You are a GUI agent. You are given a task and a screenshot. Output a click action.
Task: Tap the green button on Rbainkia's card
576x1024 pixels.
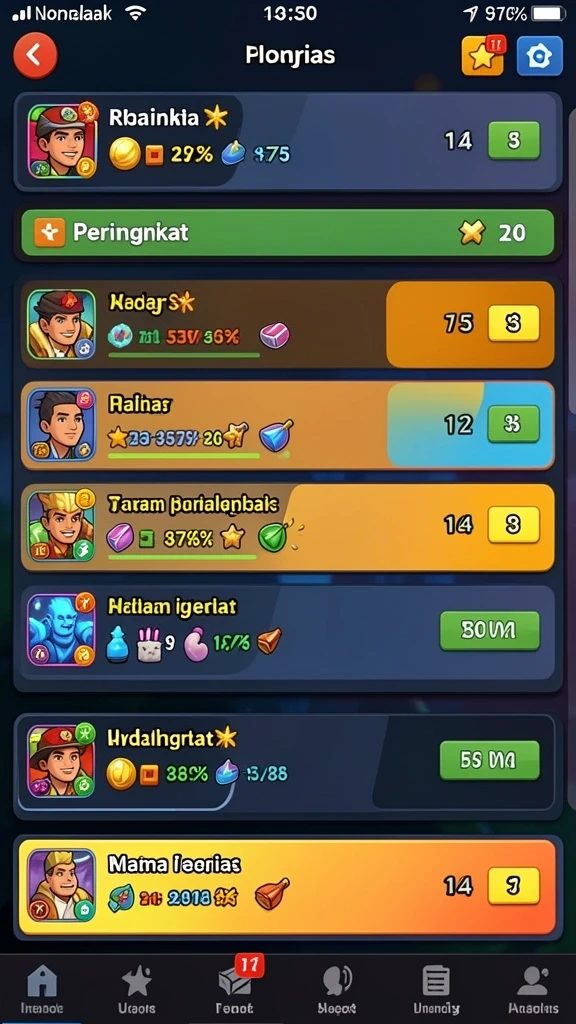tap(514, 140)
